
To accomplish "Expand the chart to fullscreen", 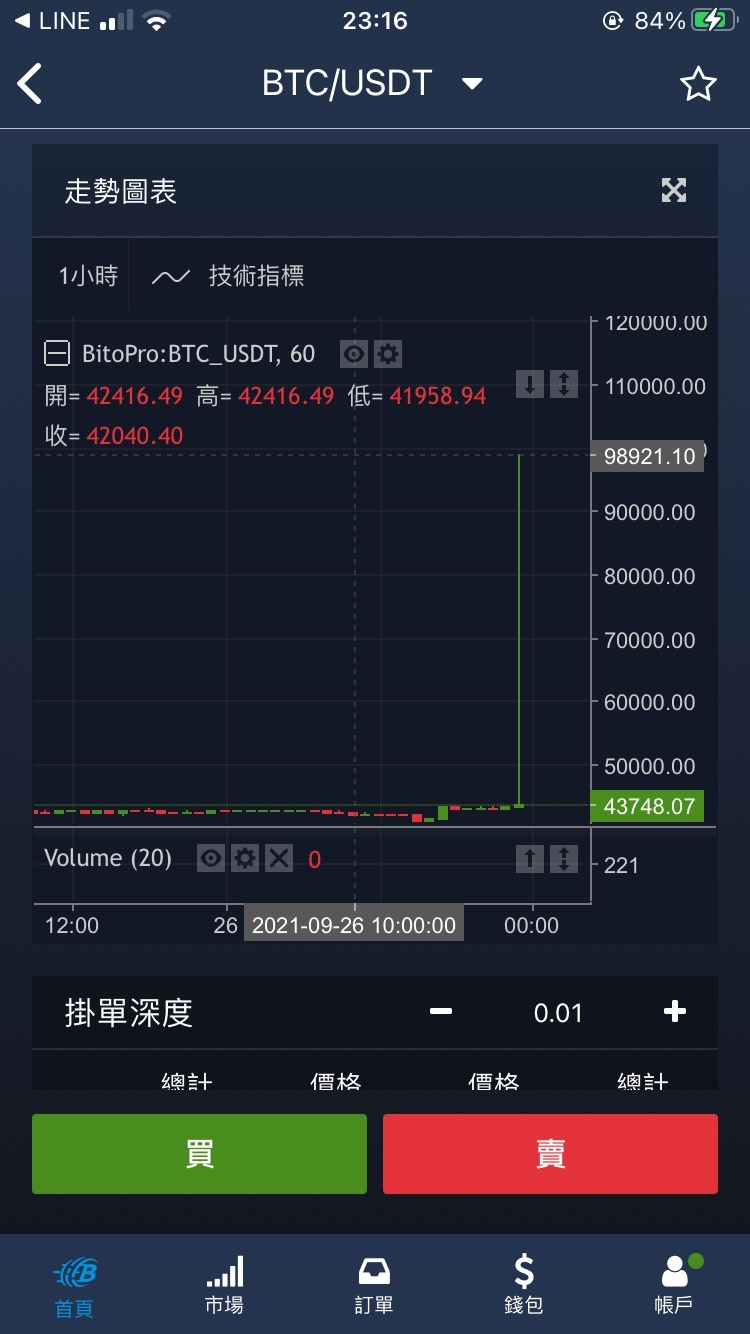I will (674, 190).
